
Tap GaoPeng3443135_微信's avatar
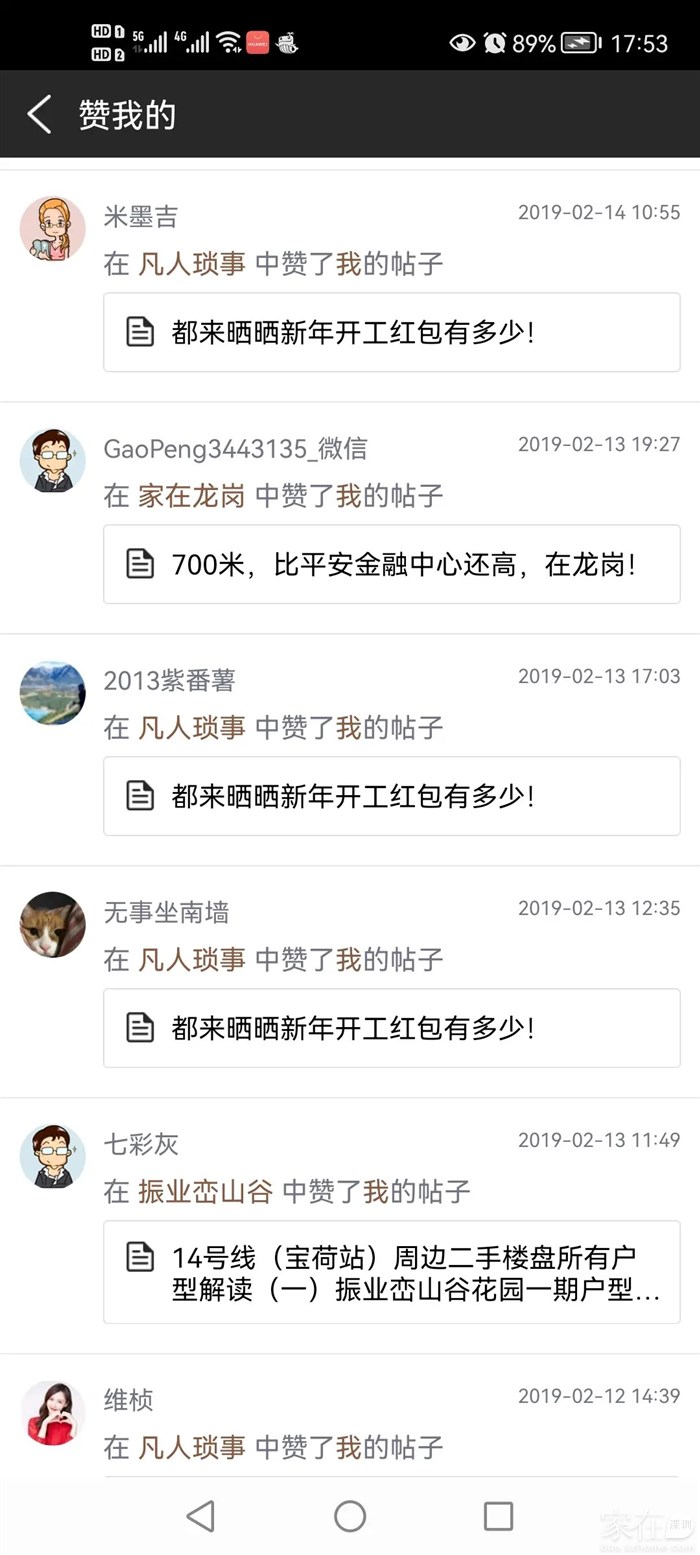pyautogui.click(x=52, y=461)
